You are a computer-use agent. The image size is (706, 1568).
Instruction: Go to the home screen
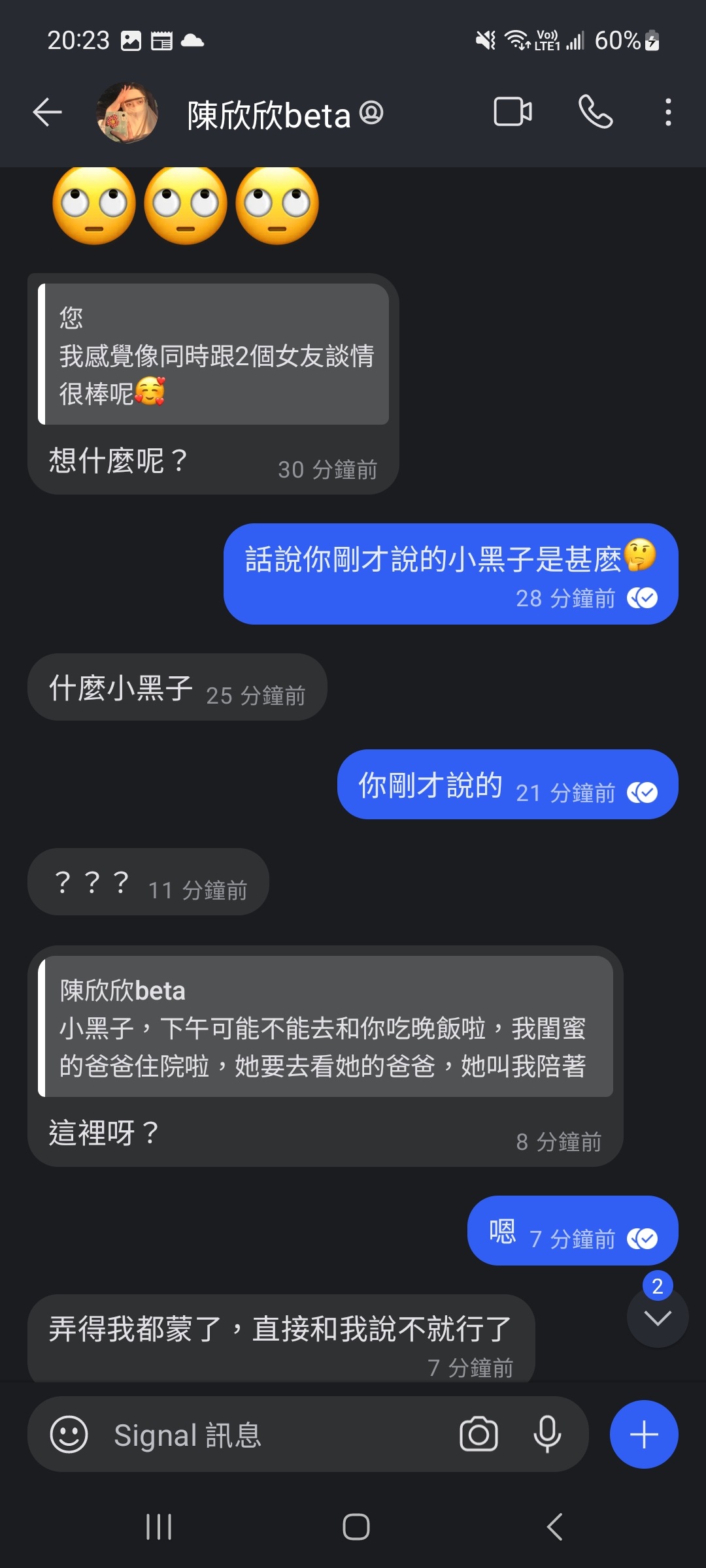click(356, 1527)
